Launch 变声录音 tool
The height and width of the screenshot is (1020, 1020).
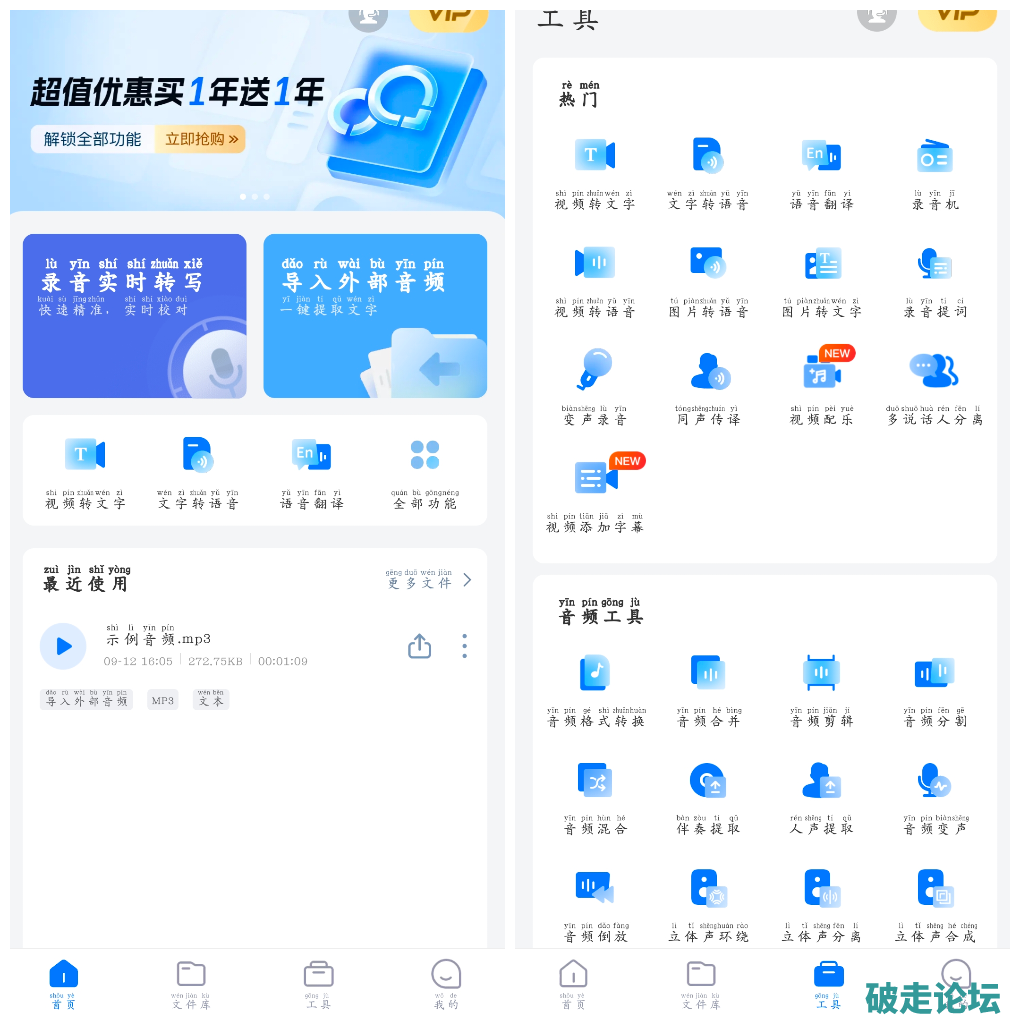595,386
